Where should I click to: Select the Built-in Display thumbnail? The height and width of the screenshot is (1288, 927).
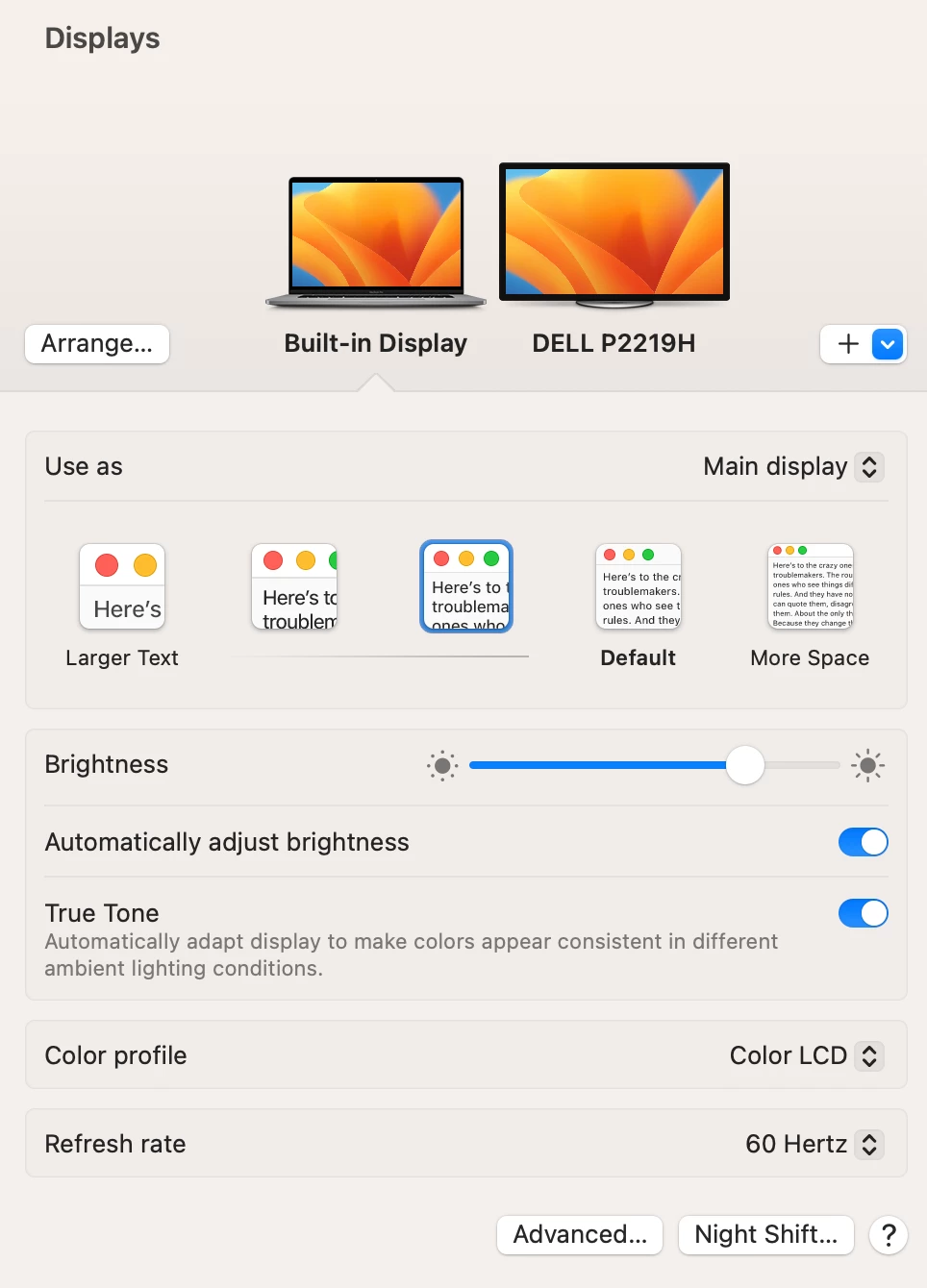[376, 239]
